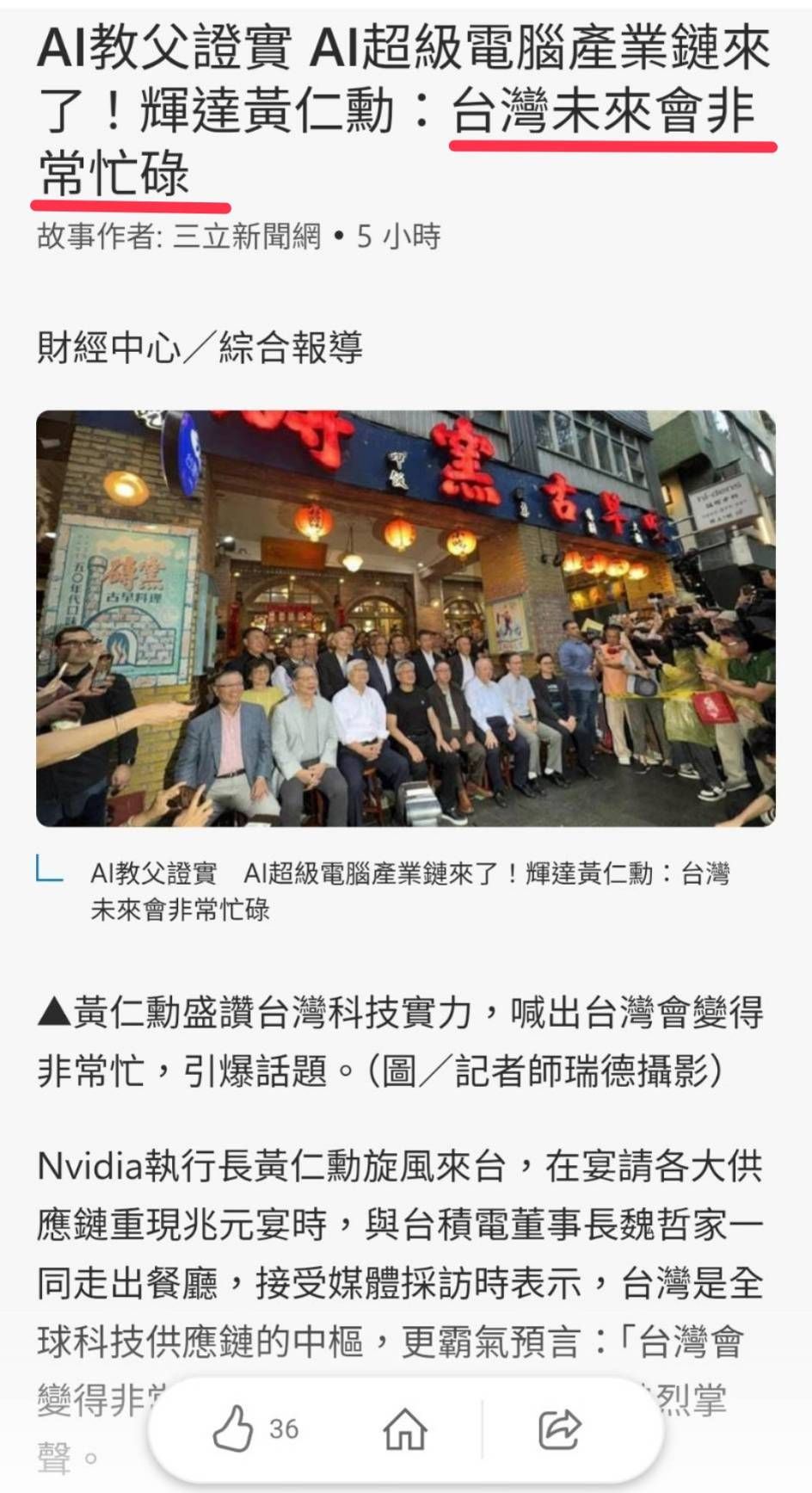The image size is (812, 1493).
Task: Like this article with the thumbs-up
Action: click(x=233, y=1428)
